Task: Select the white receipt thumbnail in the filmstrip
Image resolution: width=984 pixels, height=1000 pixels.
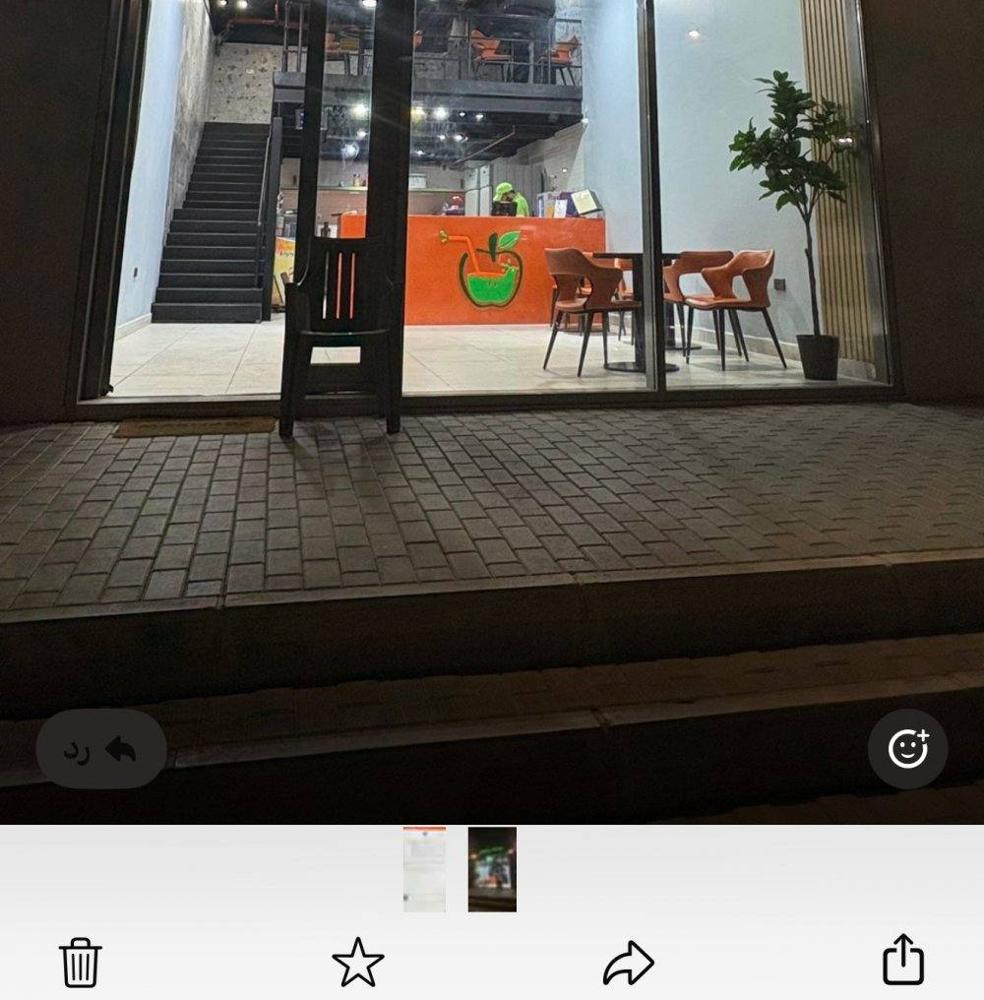Action: tap(424, 869)
